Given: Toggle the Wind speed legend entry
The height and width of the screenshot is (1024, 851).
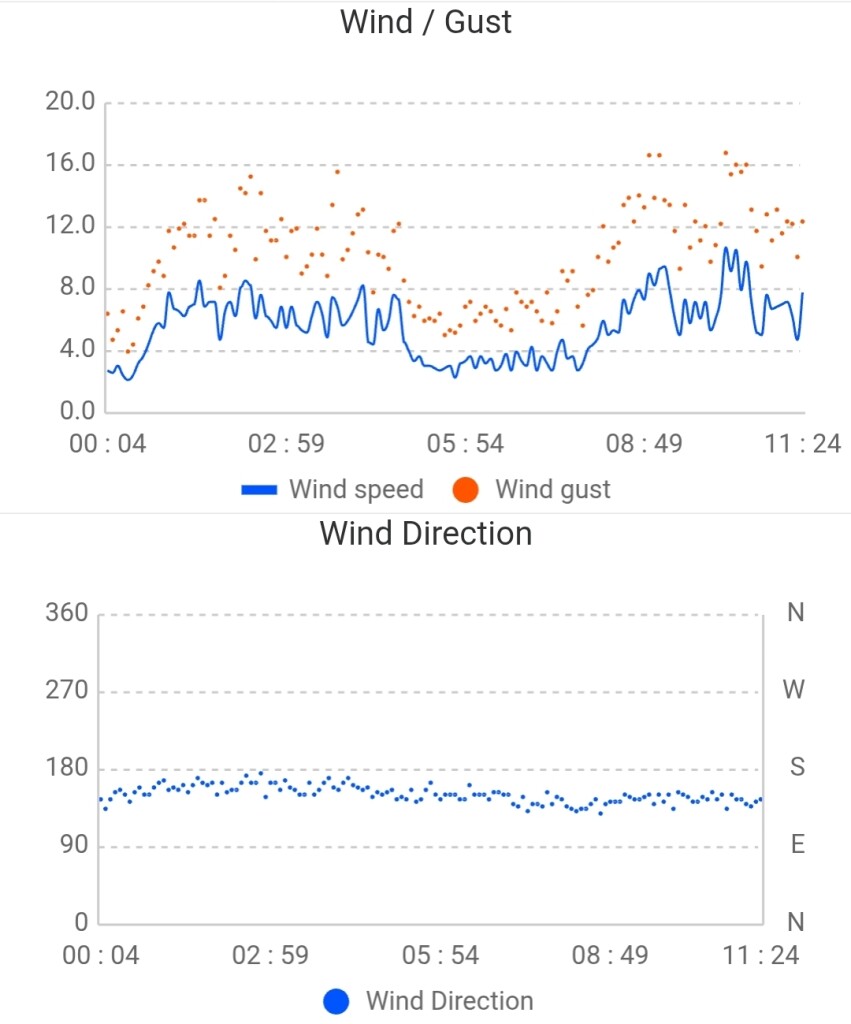Looking at the screenshot, I should coord(332,489).
